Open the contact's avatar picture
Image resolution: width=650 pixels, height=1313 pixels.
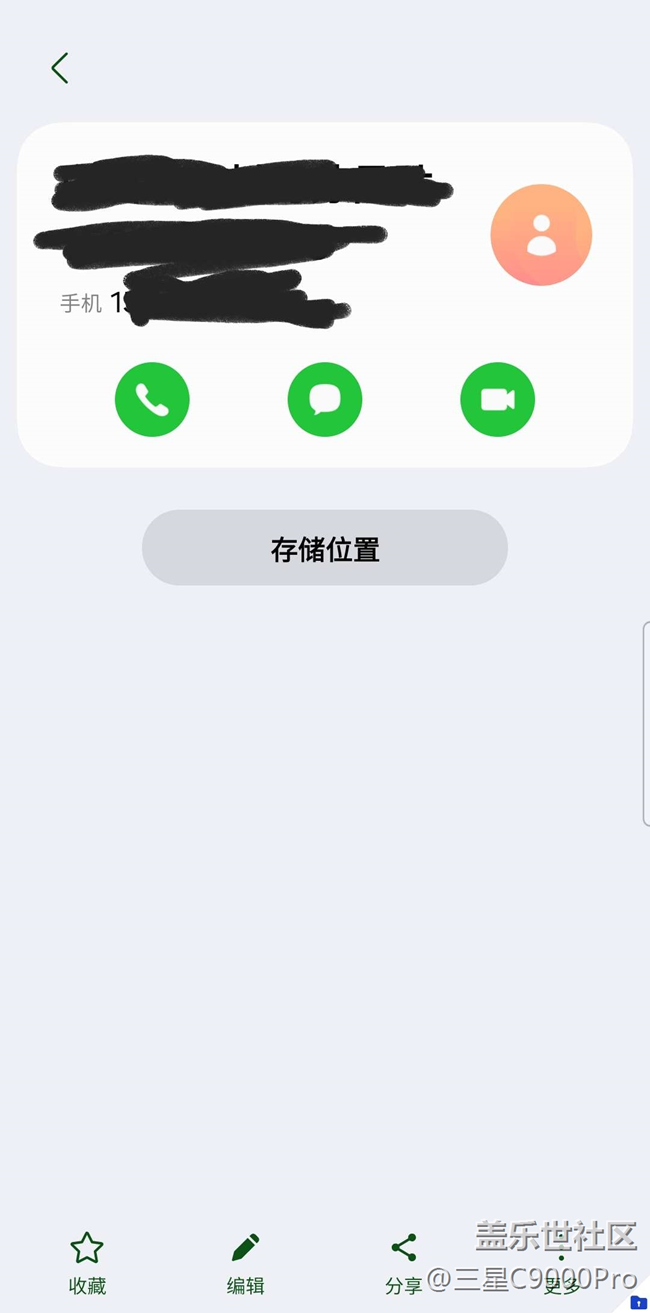pos(541,235)
